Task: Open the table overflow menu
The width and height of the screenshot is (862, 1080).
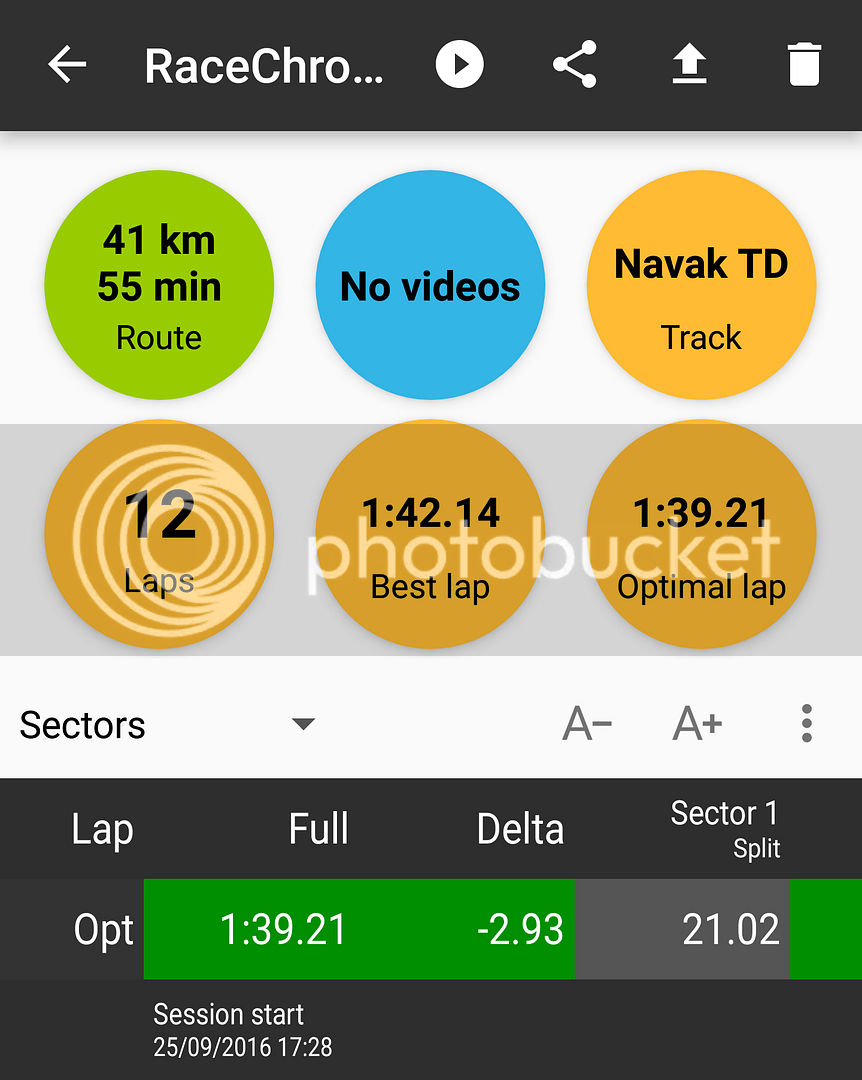Action: (807, 724)
